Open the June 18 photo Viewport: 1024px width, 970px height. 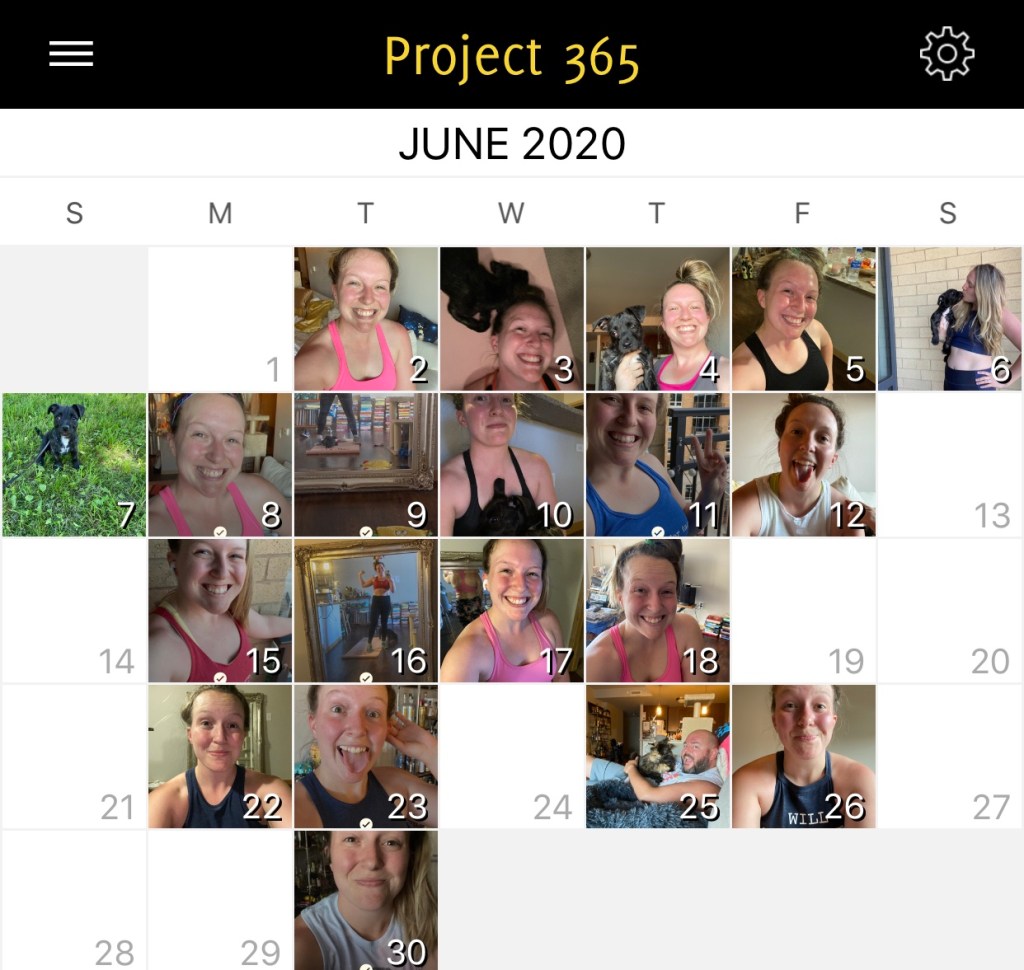(657, 610)
